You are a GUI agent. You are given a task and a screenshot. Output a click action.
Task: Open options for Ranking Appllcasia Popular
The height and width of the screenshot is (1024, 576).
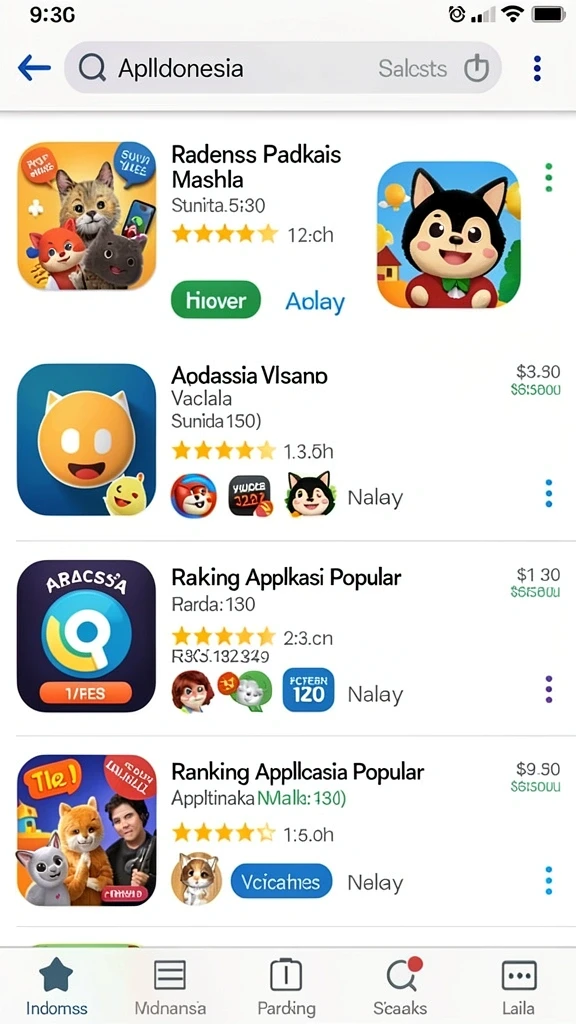[549, 880]
